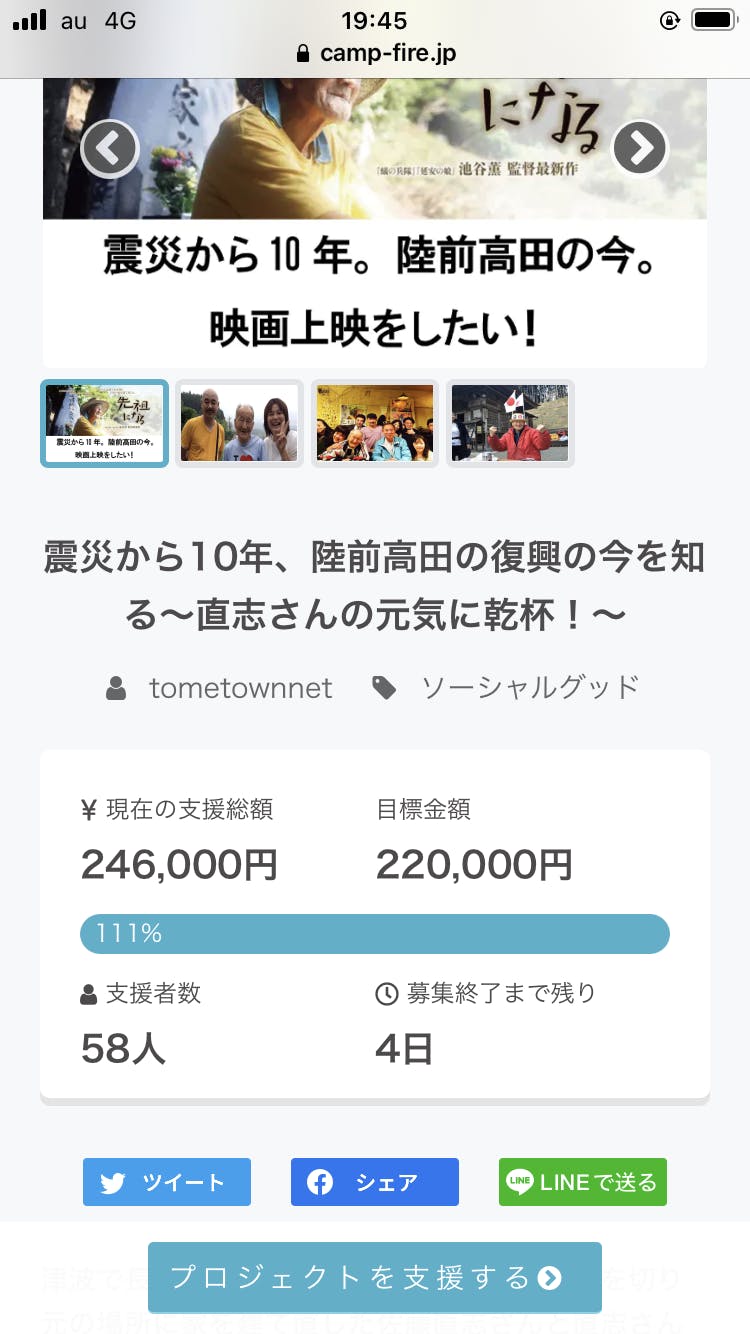Go to the previous slideshow image
This screenshot has width=750, height=1334.
109,149
